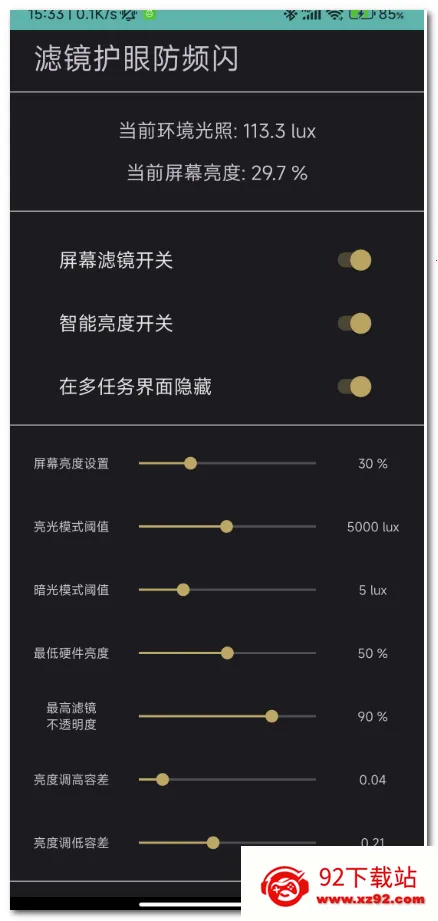Tap the 亮度调低容差 slider
This screenshot has width=438, height=921.
tap(227, 843)
